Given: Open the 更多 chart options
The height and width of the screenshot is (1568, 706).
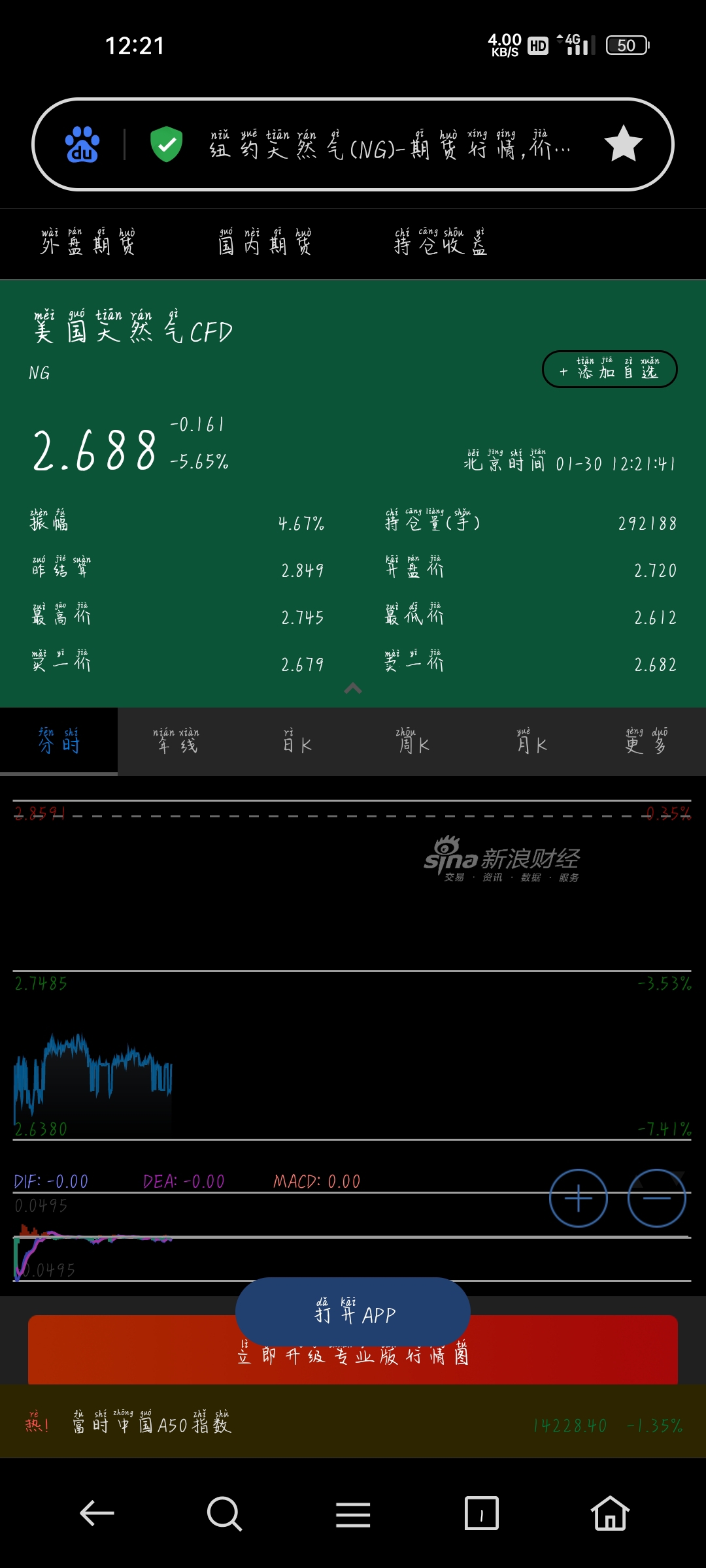Looking at the screenshot, I should coord(646,742).
